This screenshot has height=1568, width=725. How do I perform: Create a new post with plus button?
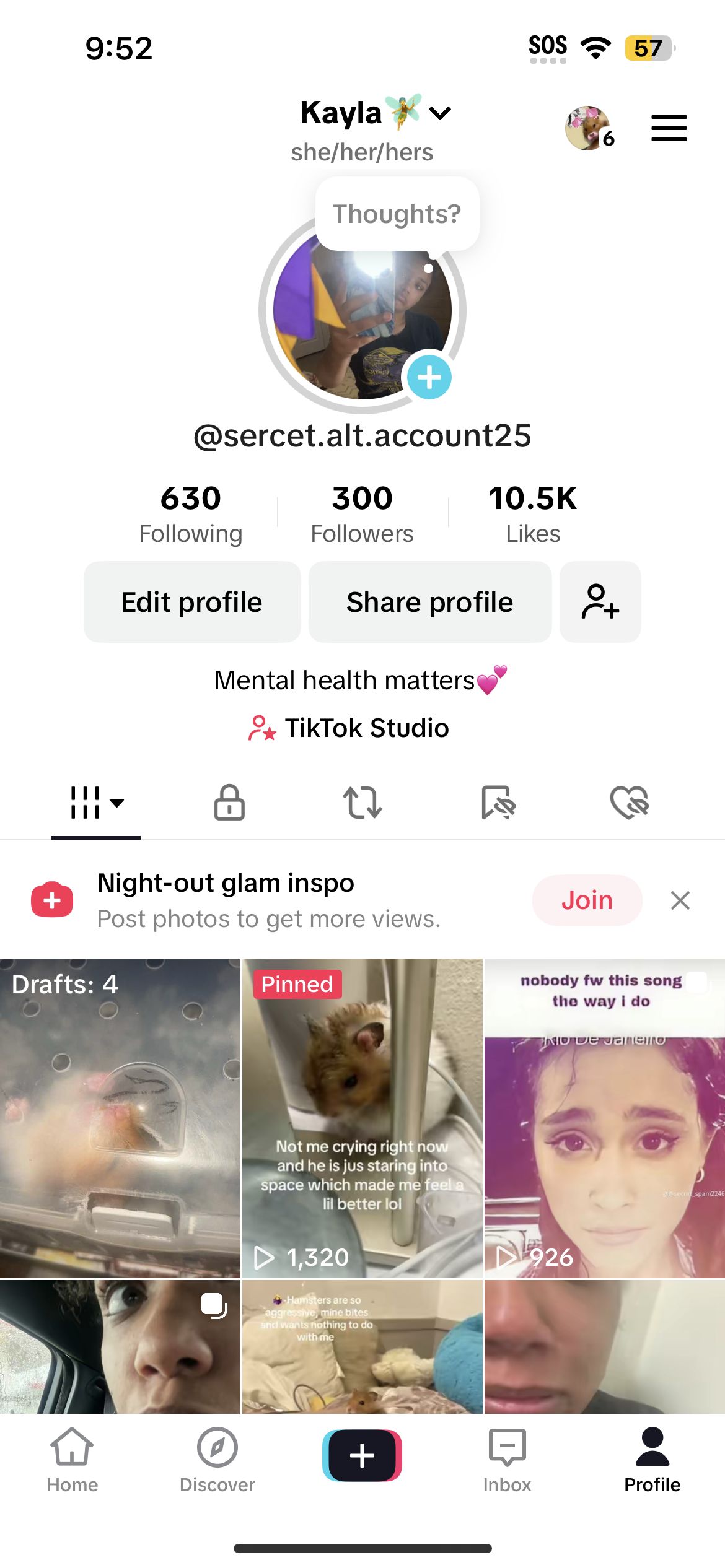coord(362,1455)
